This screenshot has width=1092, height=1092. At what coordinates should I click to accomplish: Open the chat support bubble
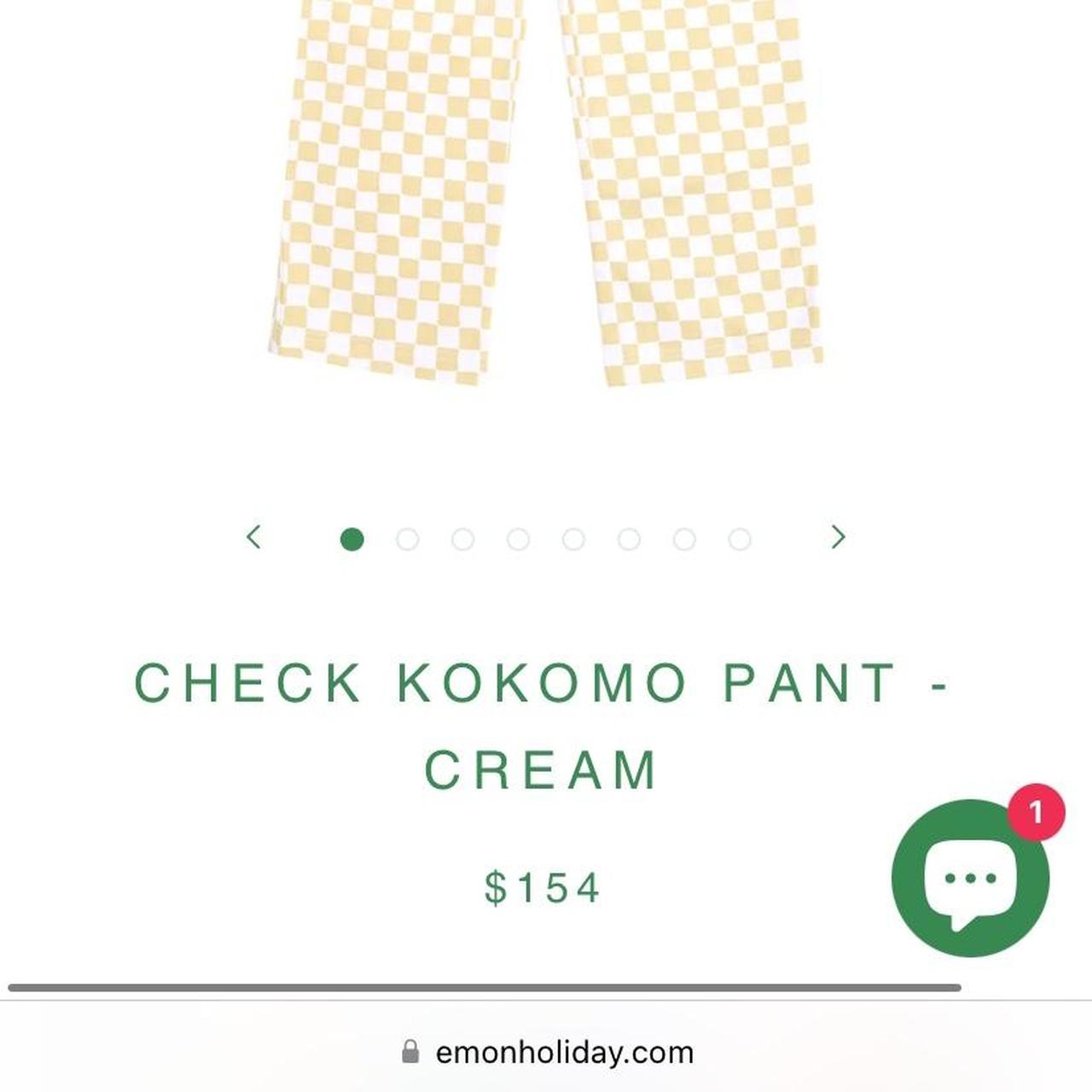pyautogui.click(x=970, y=878)
